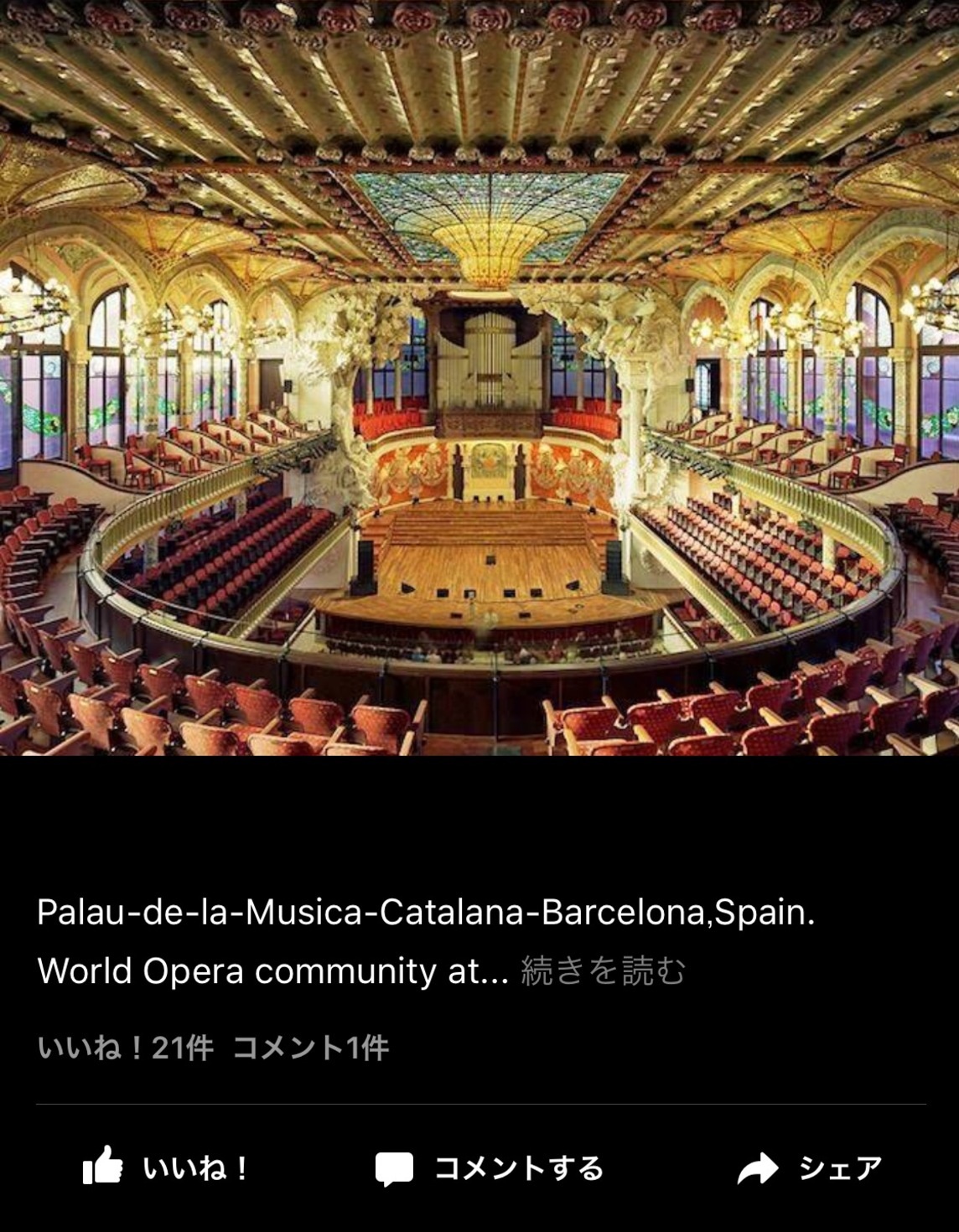
Task: Share the post via シェア
Action: coord(809,1167)
